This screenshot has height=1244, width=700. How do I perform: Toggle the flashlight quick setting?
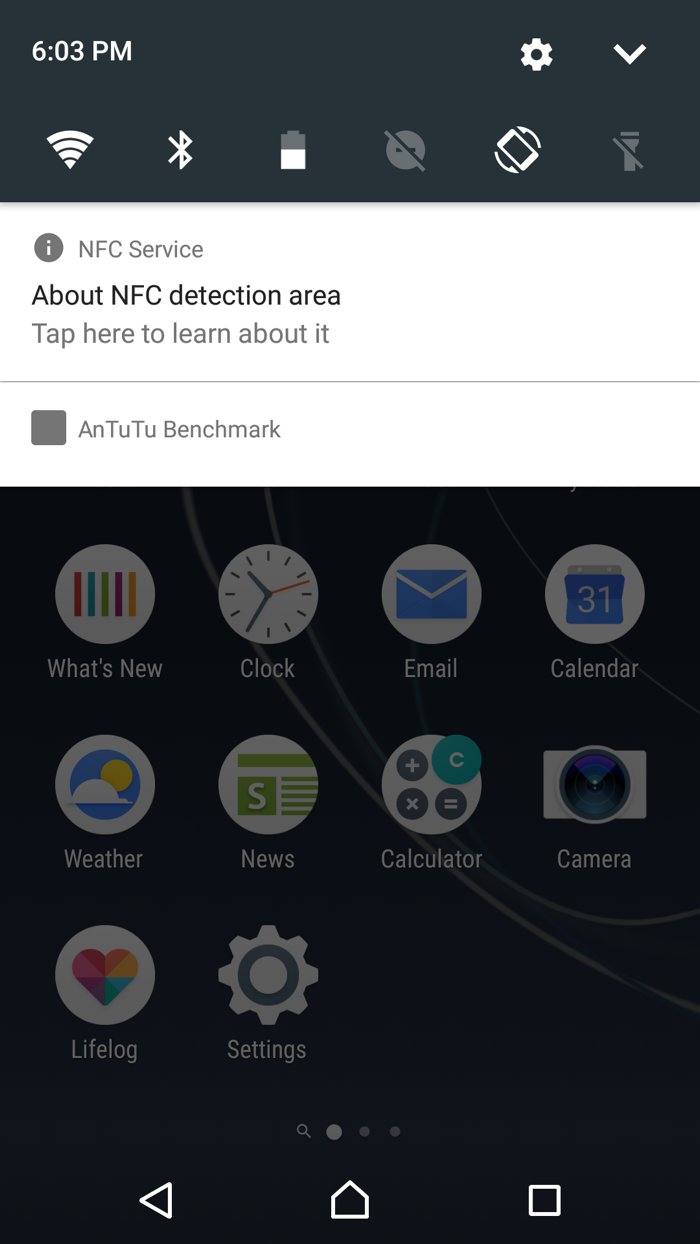[629, 151]
